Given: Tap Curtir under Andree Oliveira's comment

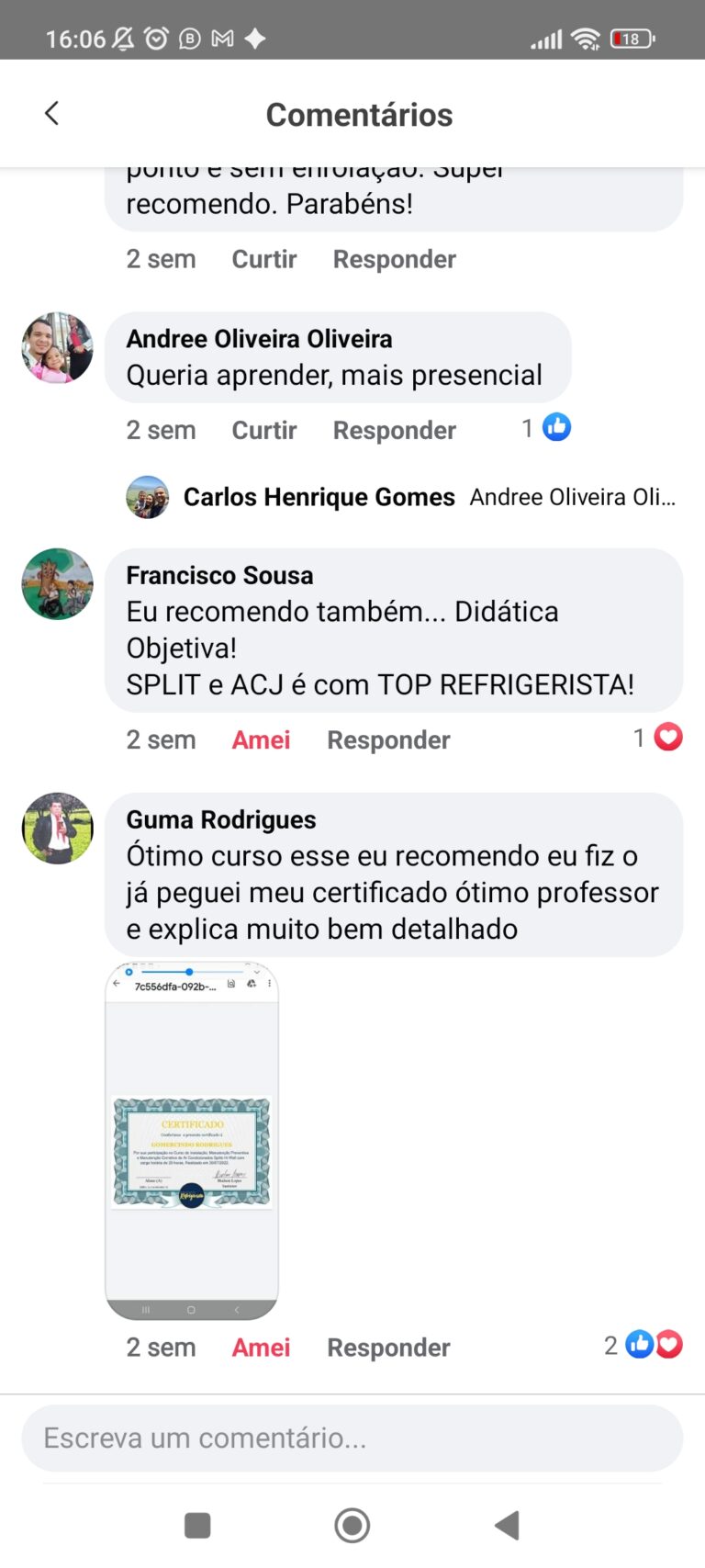Looking at the screenshot, I should 263,430.
